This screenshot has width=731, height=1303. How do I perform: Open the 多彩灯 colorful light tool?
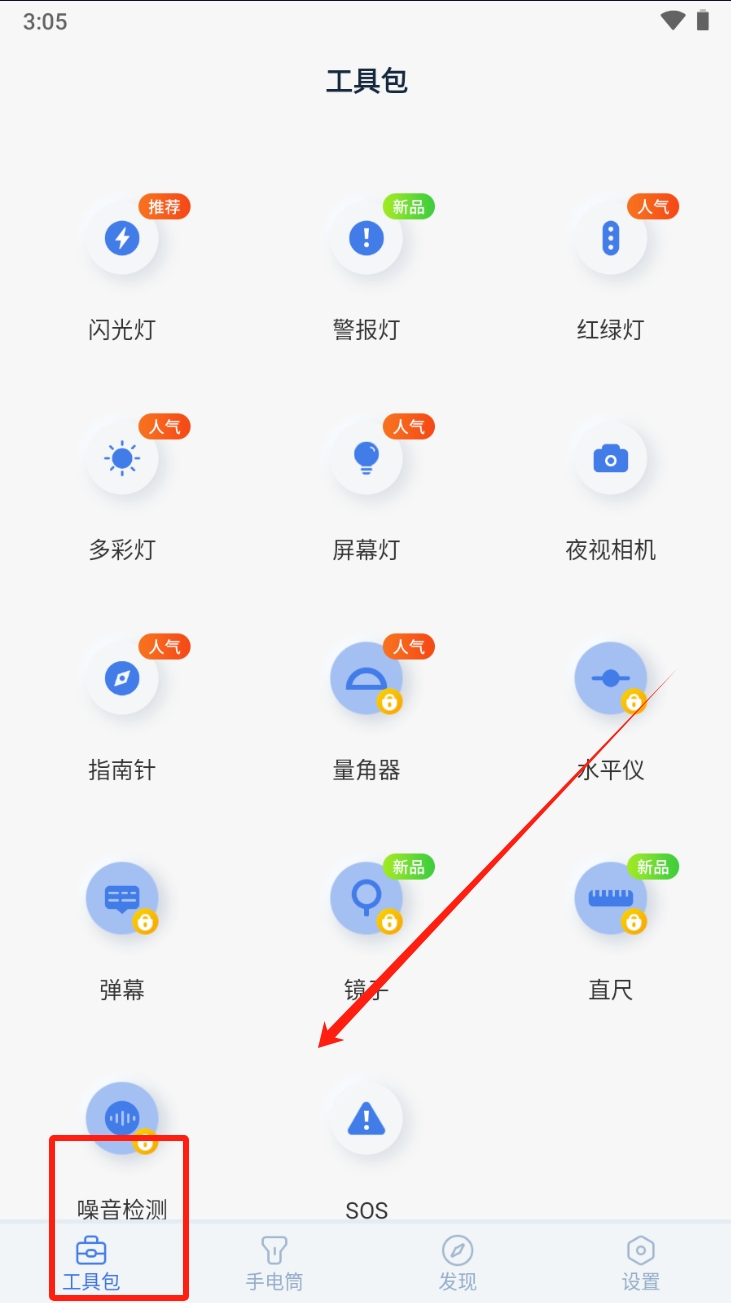click(x=122, y=459)
